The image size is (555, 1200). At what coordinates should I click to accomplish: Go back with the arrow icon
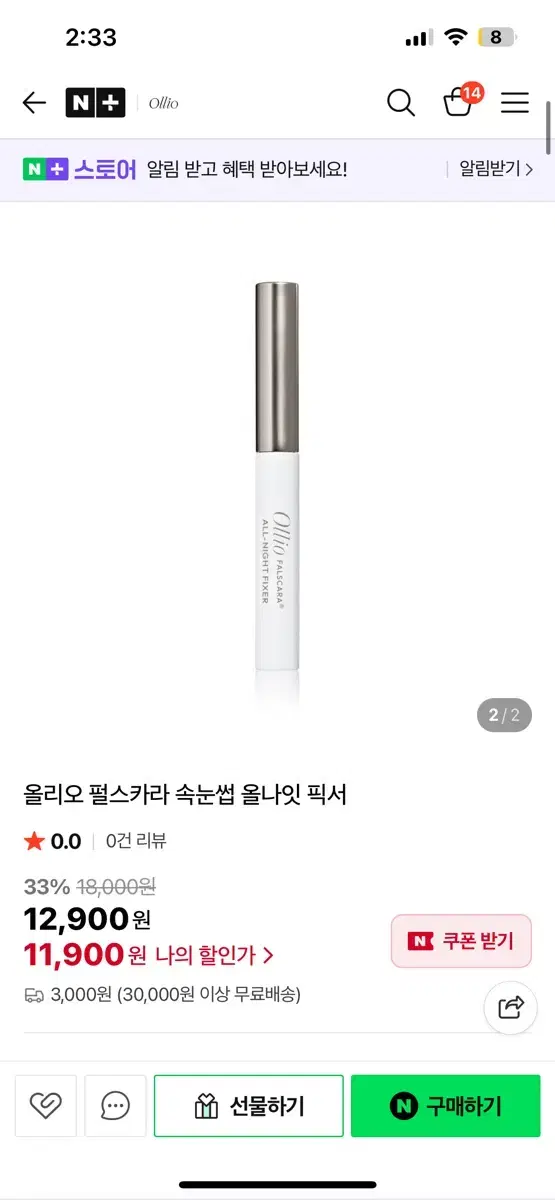click(x=34, y=103)
